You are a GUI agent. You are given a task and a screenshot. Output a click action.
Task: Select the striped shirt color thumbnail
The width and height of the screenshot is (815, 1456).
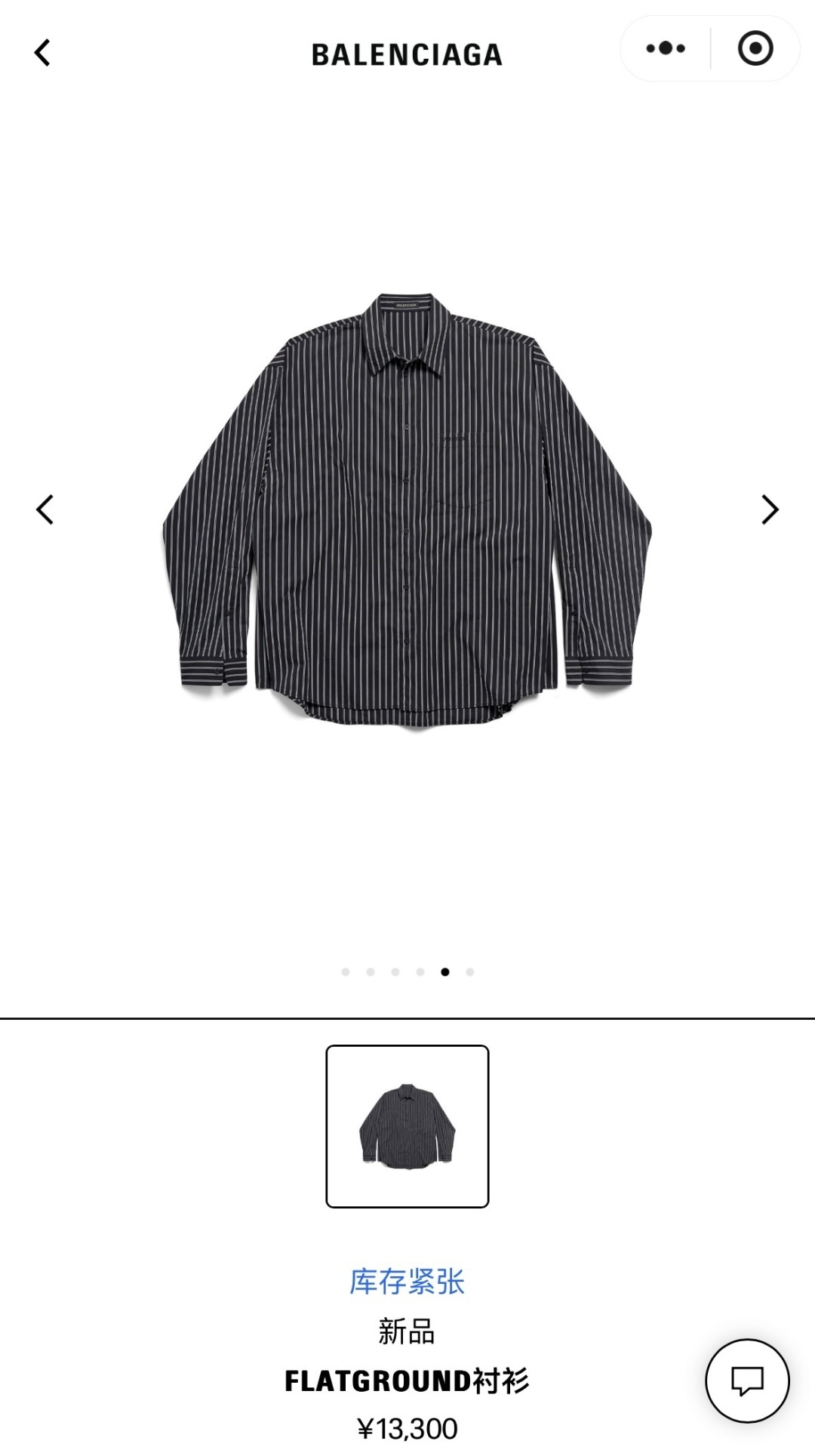click(407, 1126)
